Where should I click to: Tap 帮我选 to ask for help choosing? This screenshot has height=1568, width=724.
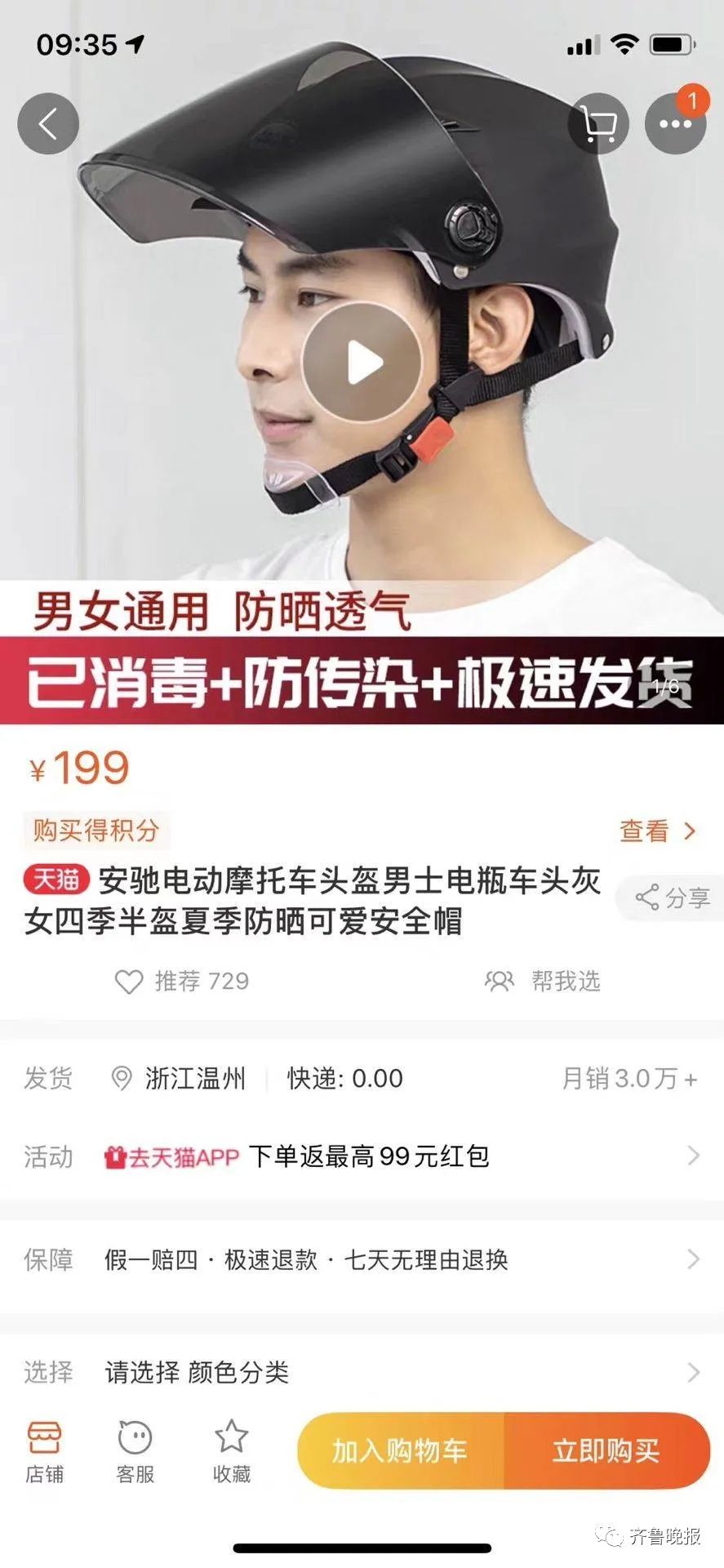tap(543, 981)
